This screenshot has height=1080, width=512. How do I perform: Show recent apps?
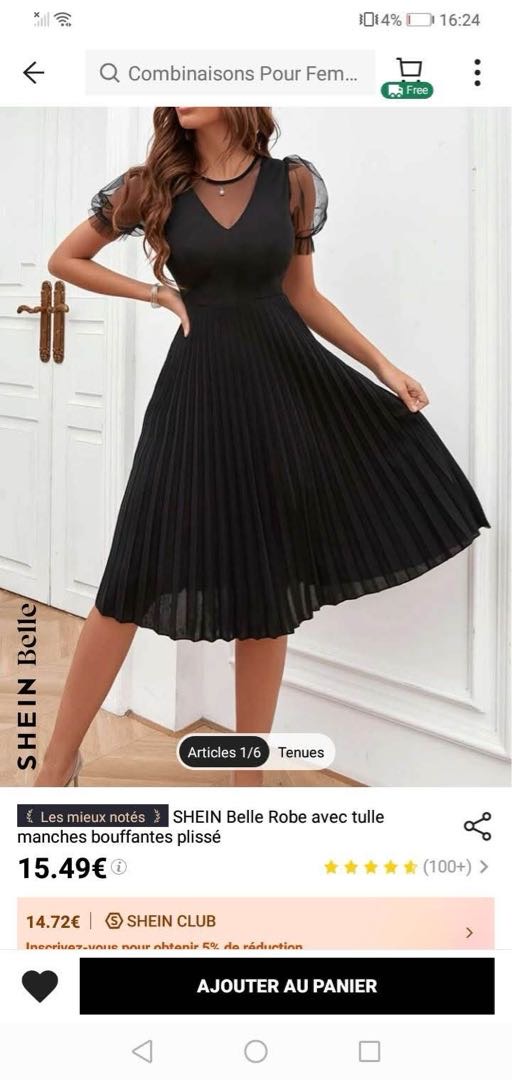click(369, 1051)
